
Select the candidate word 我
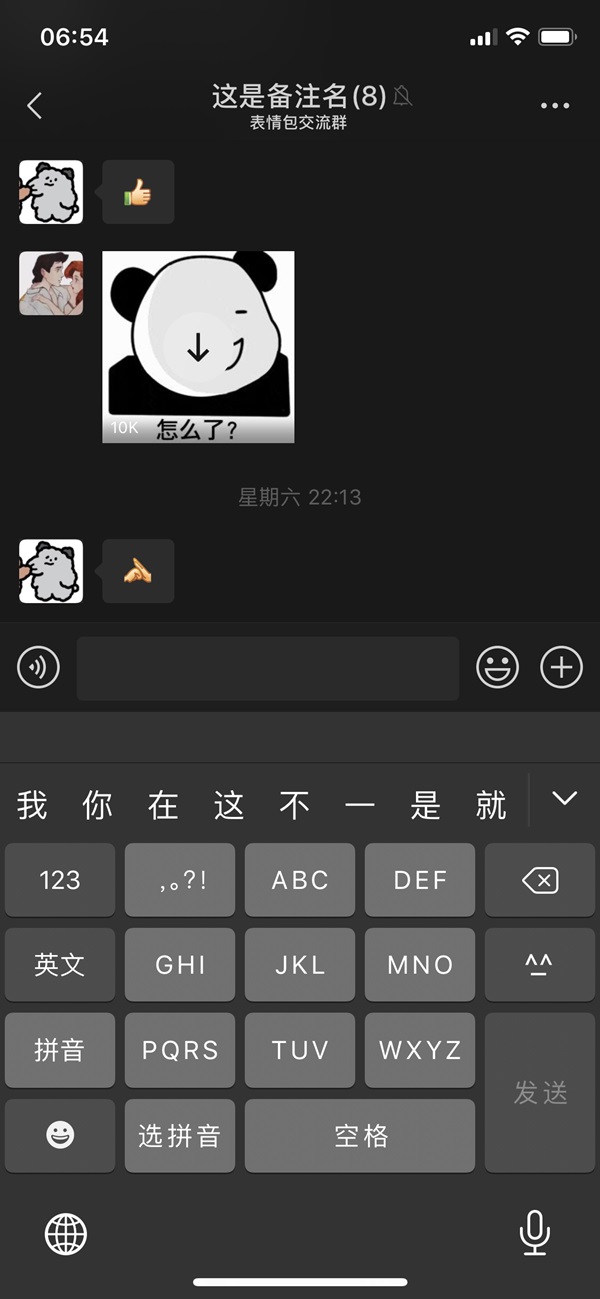tap(32, 805)
